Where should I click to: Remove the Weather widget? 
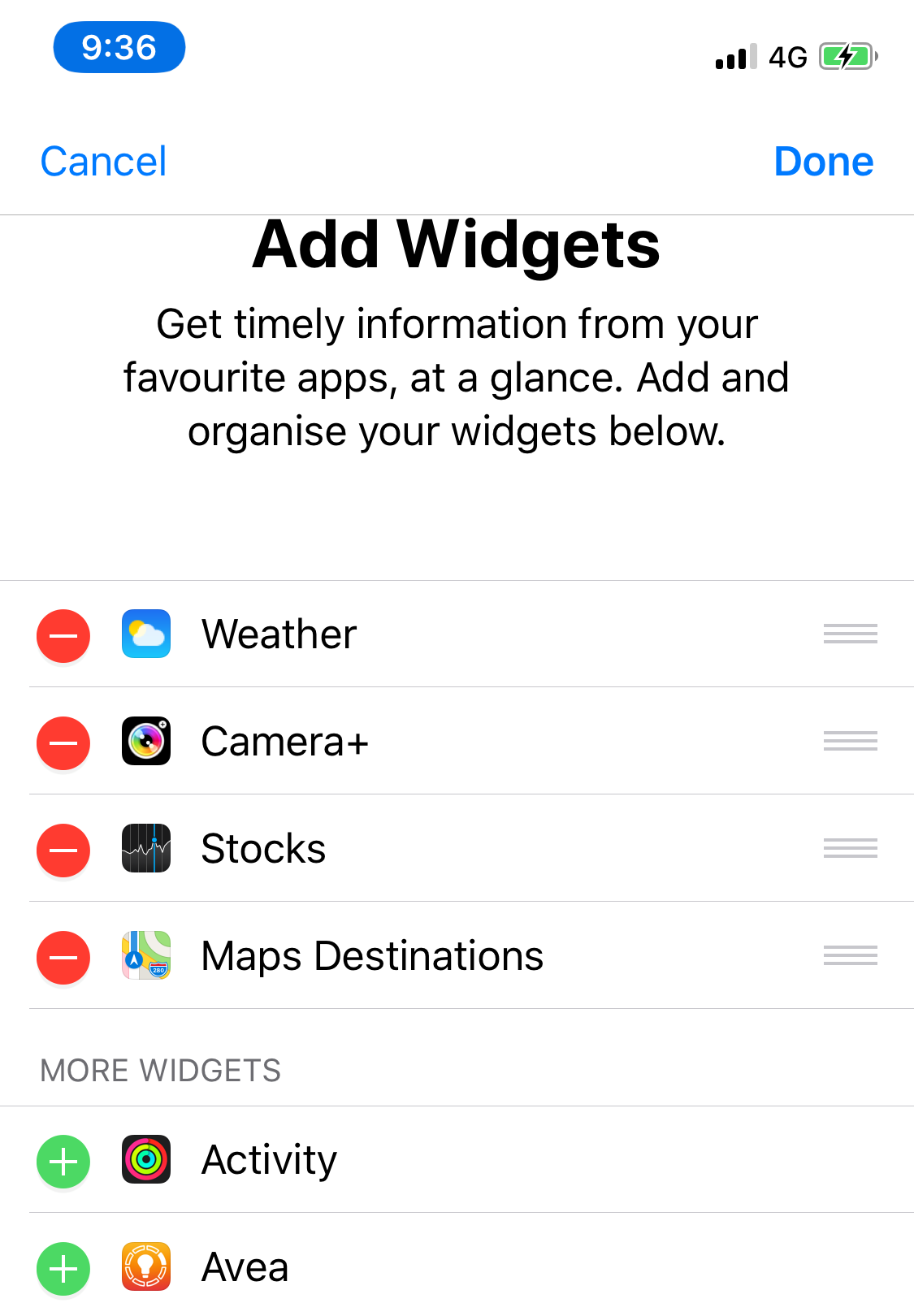coord(63,635)
